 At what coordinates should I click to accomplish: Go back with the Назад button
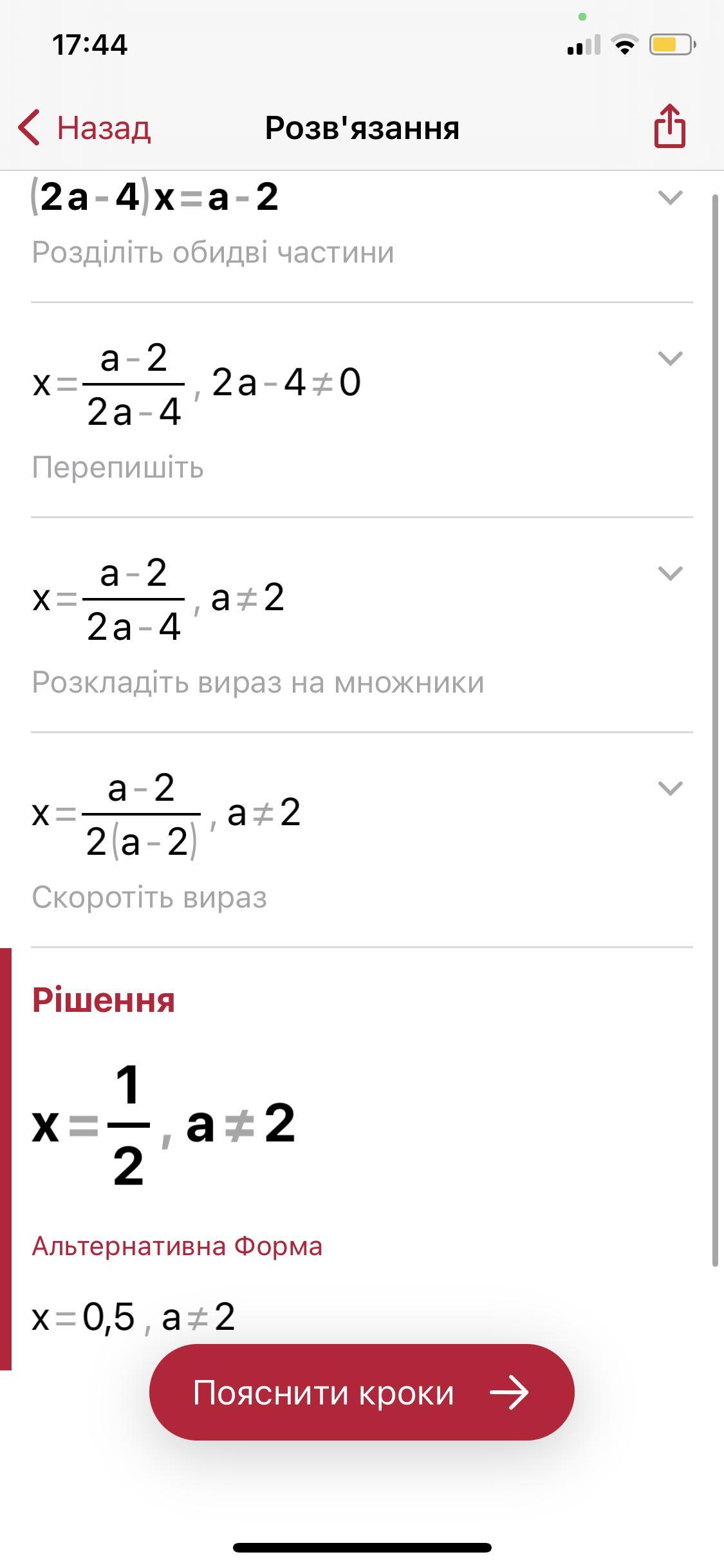click(x=84, y=127)
